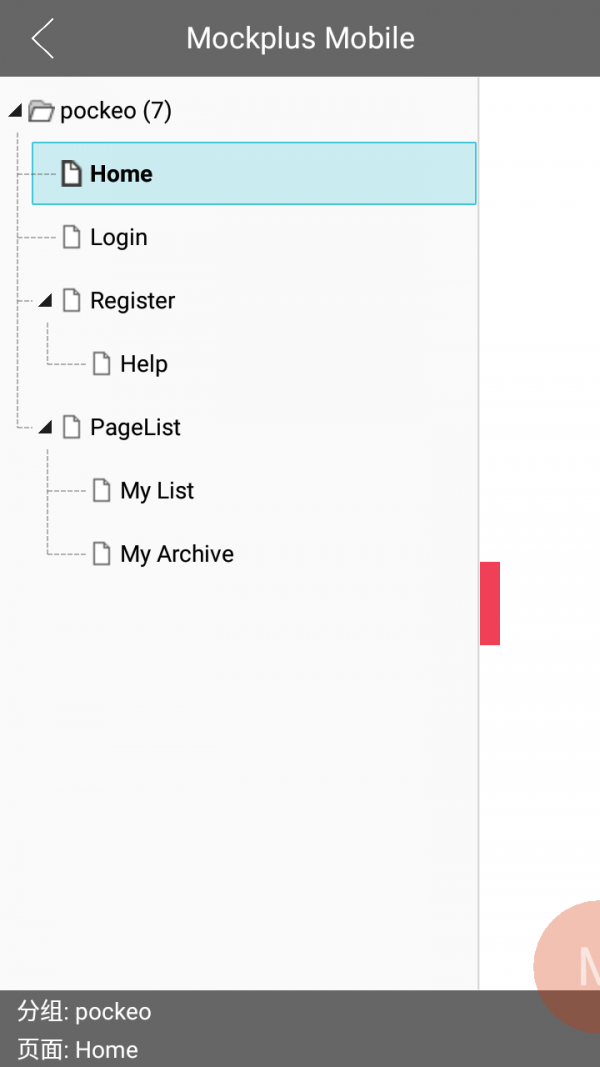Open the My List page

(157, 491)
